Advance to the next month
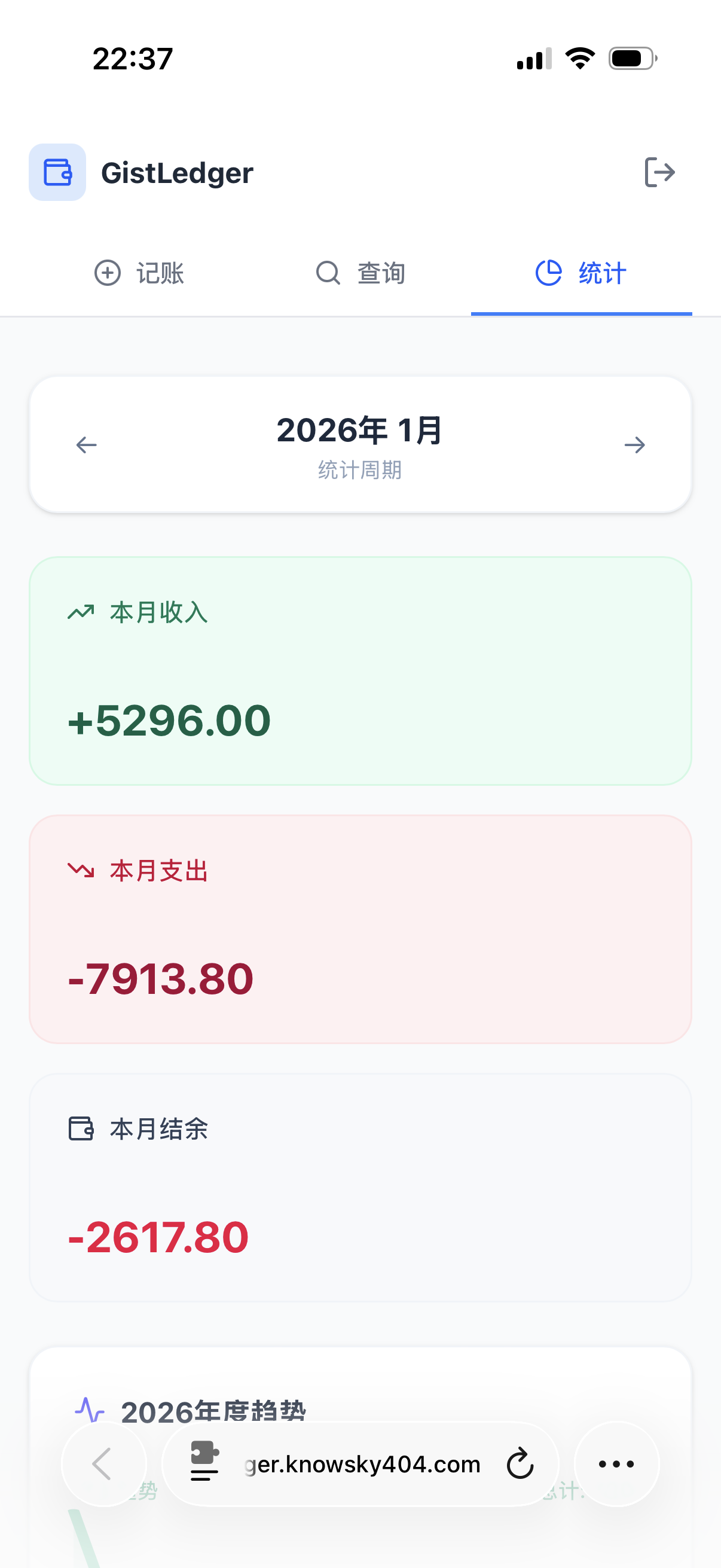Image resolution: width=721 pixels, height=1568 pixels. (x=634, y=445)
